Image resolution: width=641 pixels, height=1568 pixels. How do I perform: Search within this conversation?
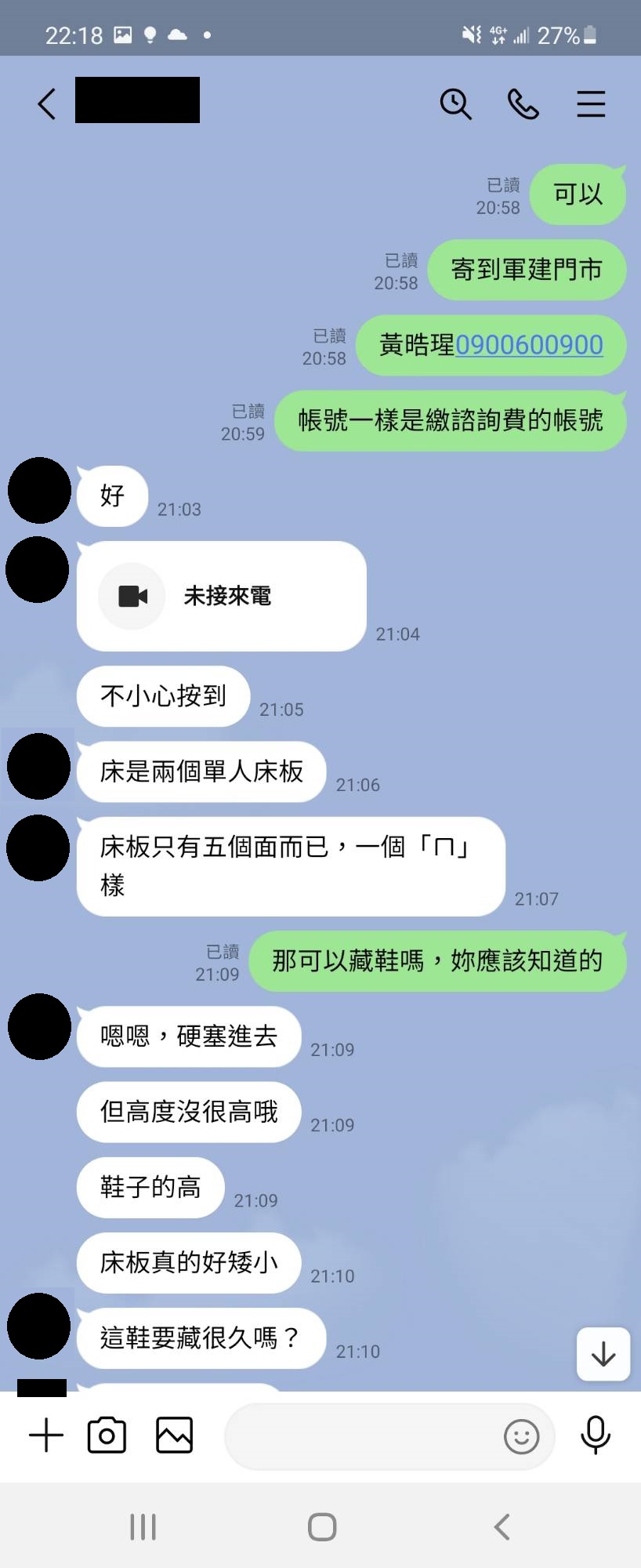(455, 103)
